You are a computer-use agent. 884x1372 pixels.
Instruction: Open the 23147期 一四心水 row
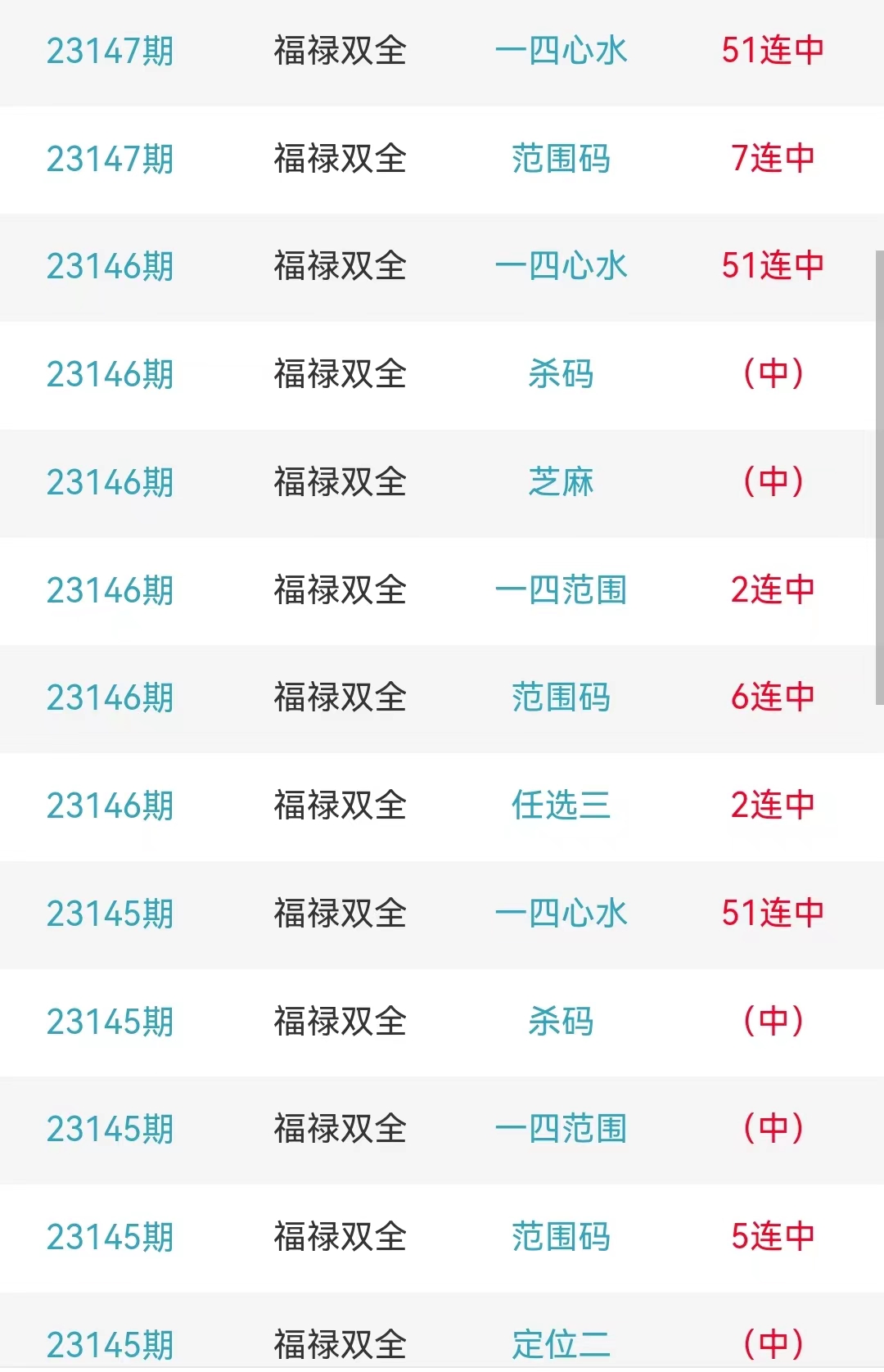pos(561,51)
